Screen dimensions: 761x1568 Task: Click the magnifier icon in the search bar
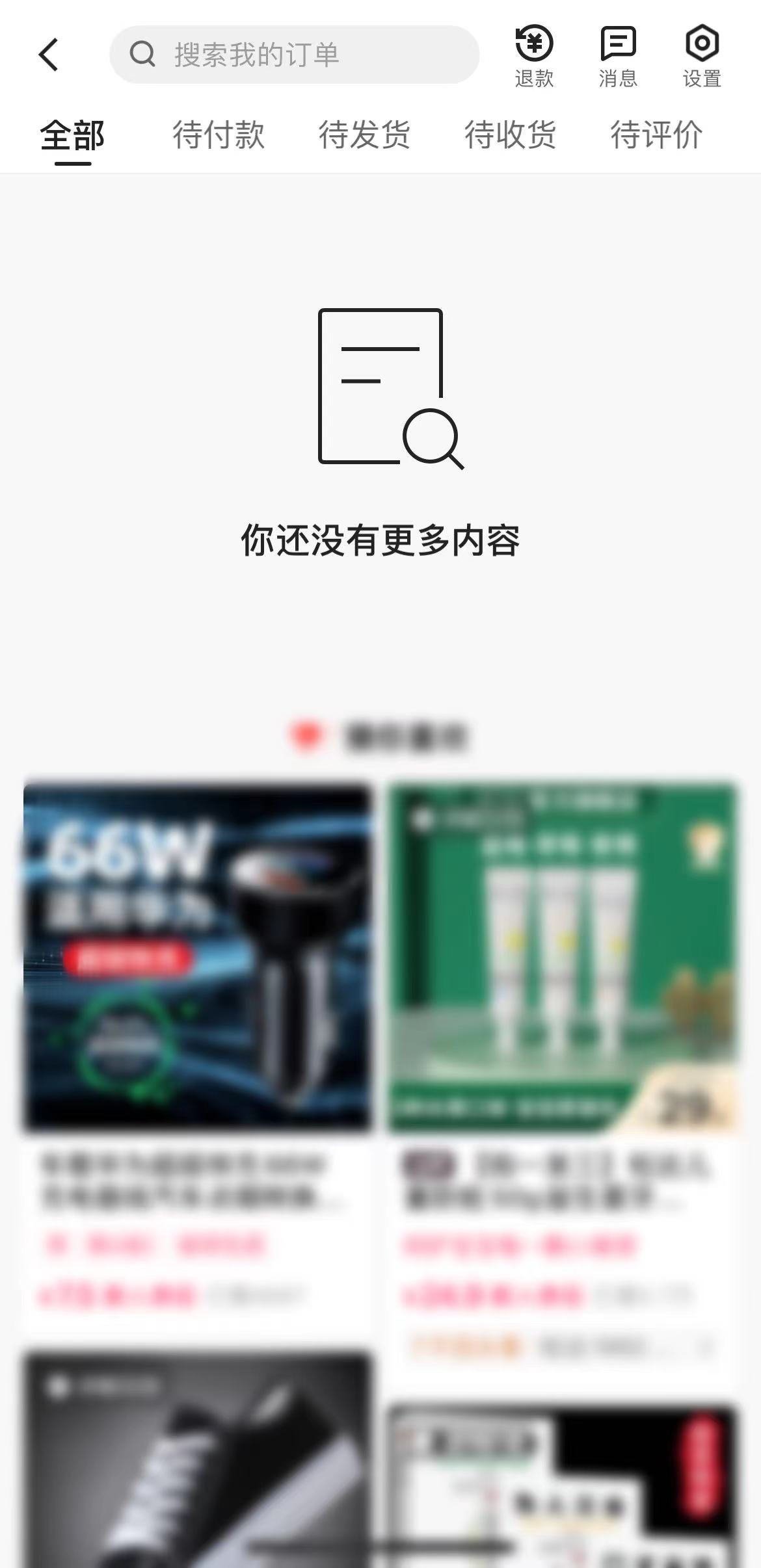142,55
